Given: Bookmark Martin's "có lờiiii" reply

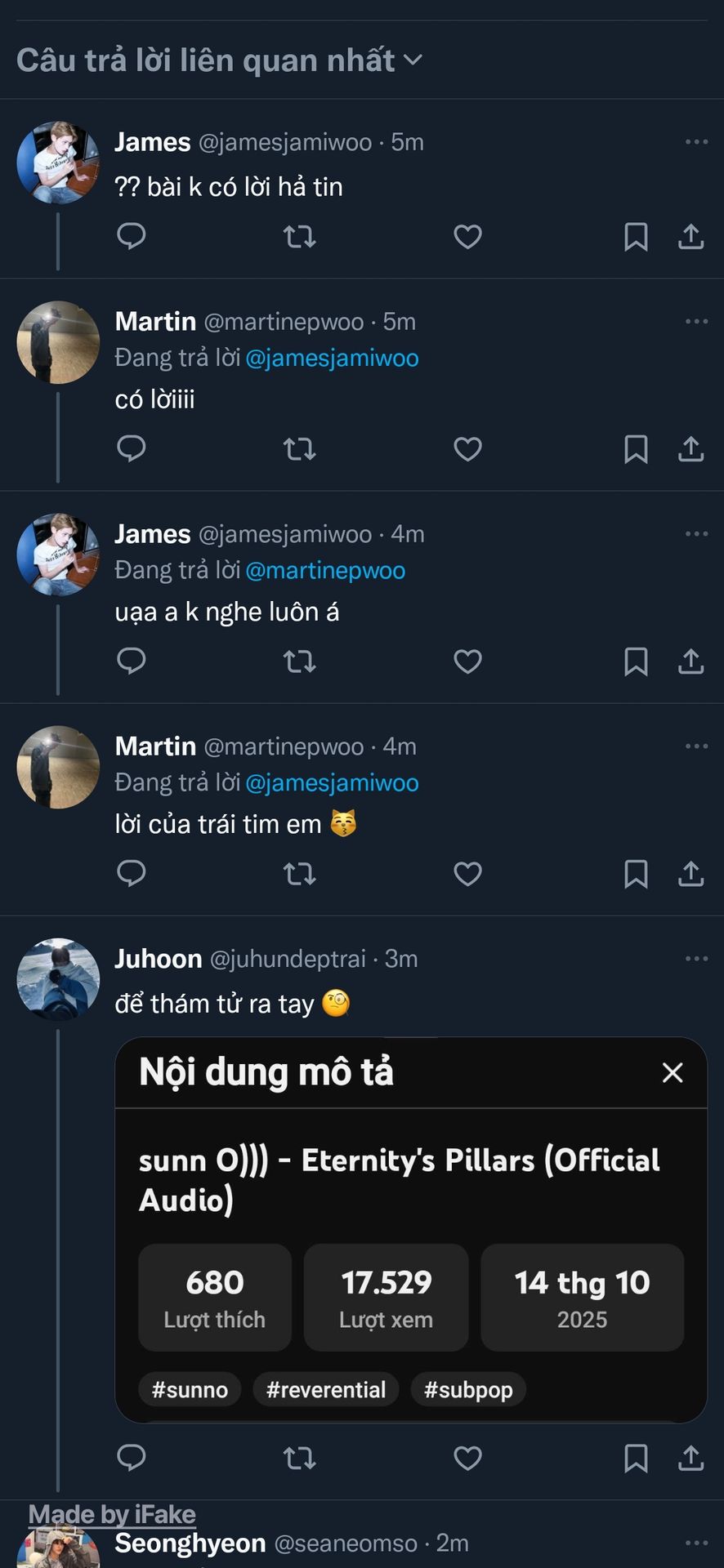Looking at the screenshot, I should click(x=636, y=449).
